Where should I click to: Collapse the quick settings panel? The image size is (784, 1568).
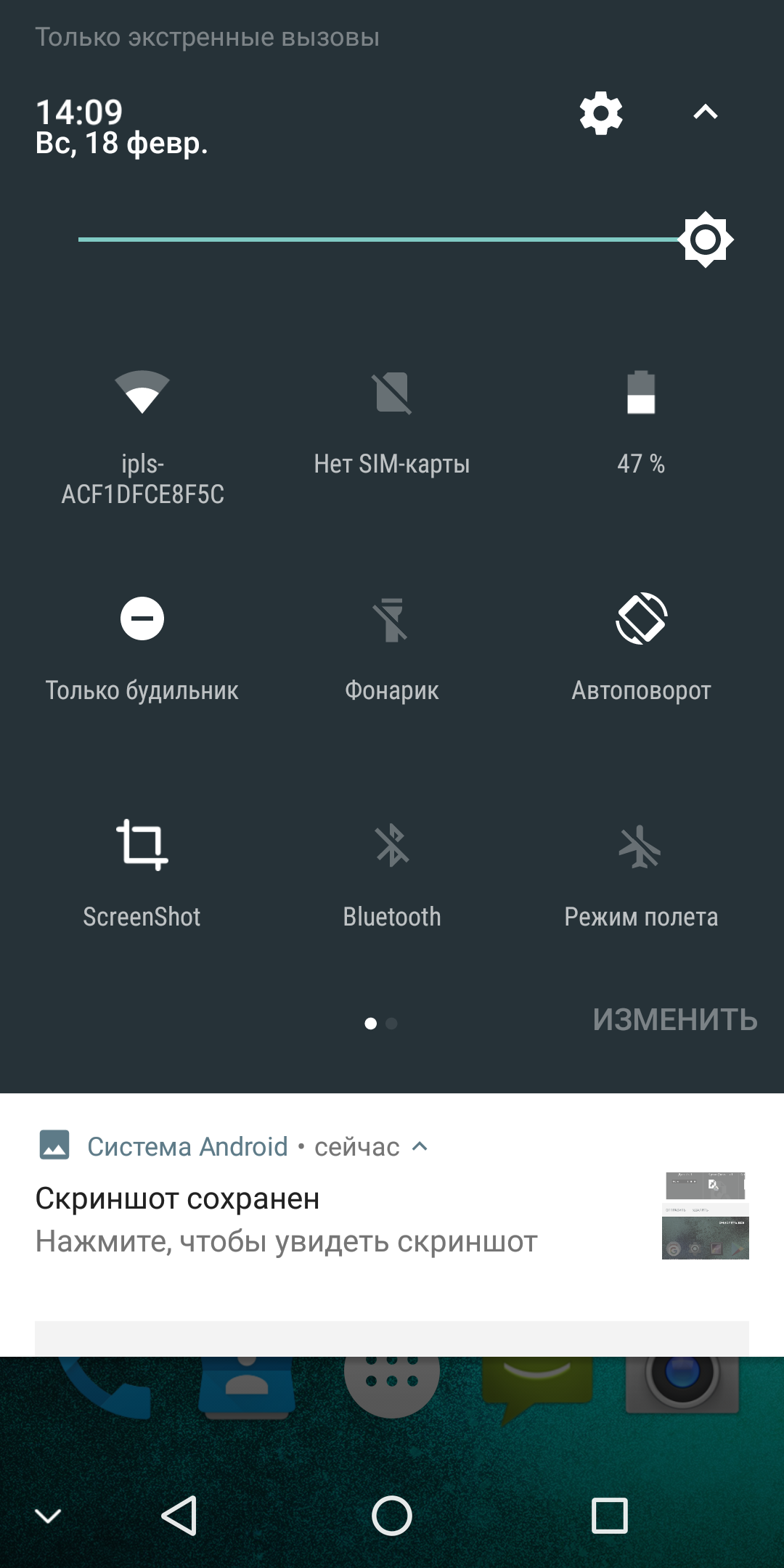(705, 113)
